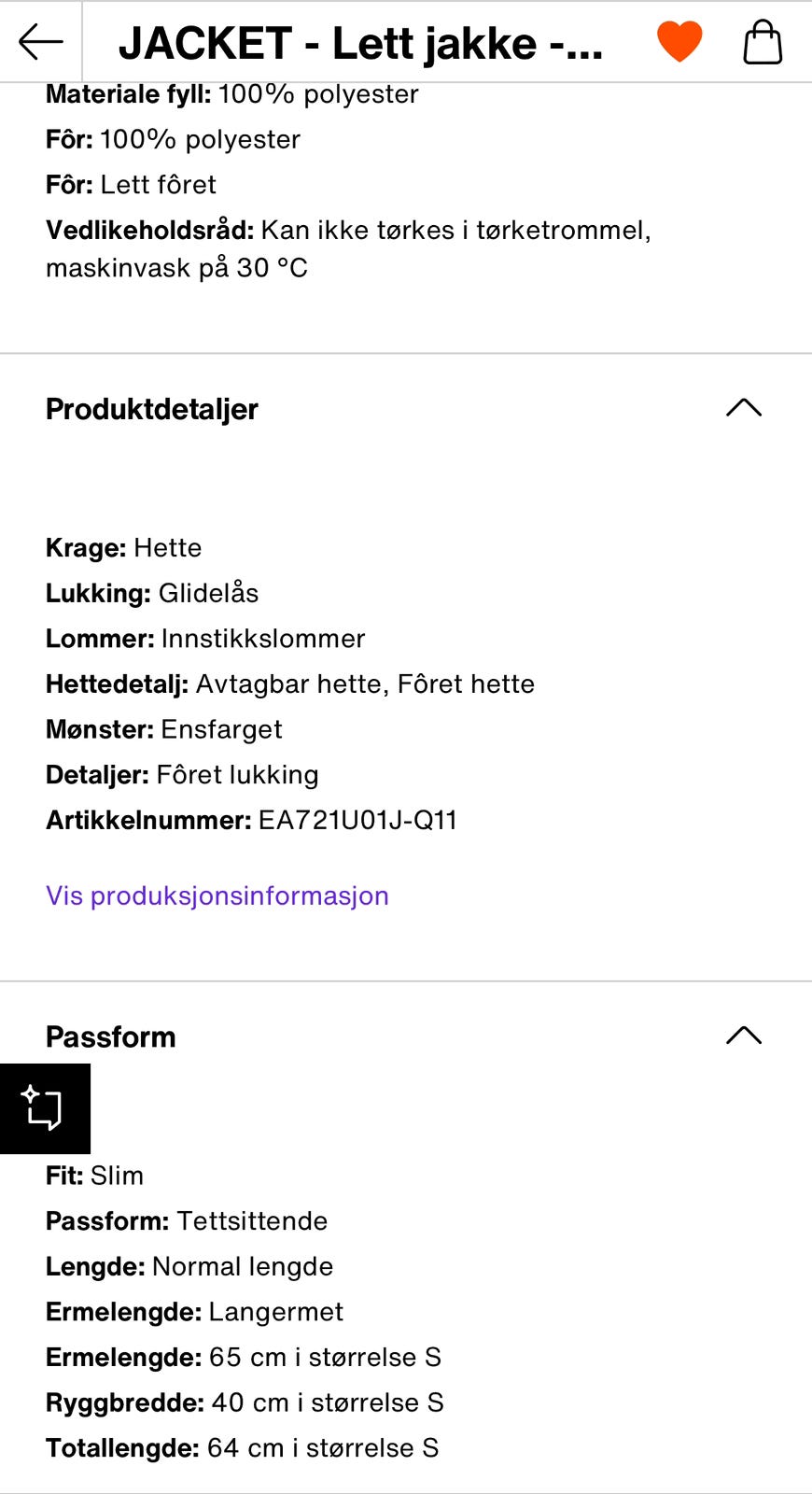Click article number EA721U01J-Q11

pyautogui.click(x=252, y=822)
